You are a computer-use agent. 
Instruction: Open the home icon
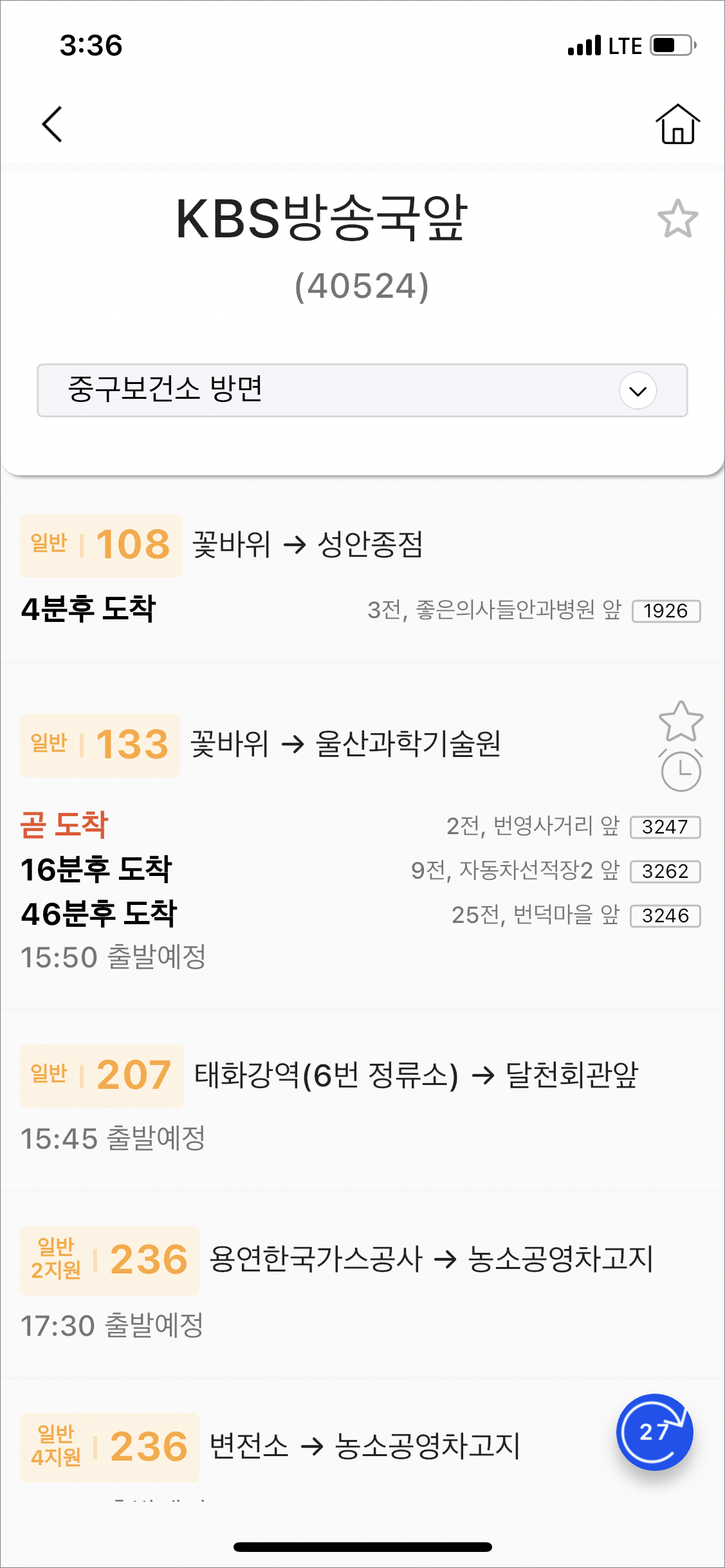pyautogui.click(x=677, y=124)
